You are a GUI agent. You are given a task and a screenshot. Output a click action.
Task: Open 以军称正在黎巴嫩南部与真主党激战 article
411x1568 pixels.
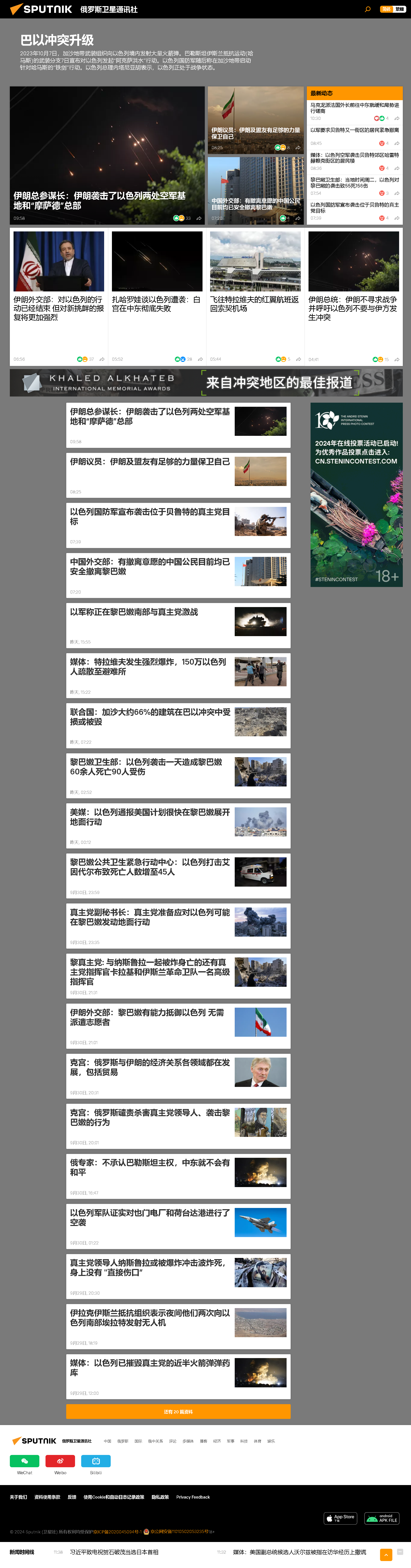[134, 612]
